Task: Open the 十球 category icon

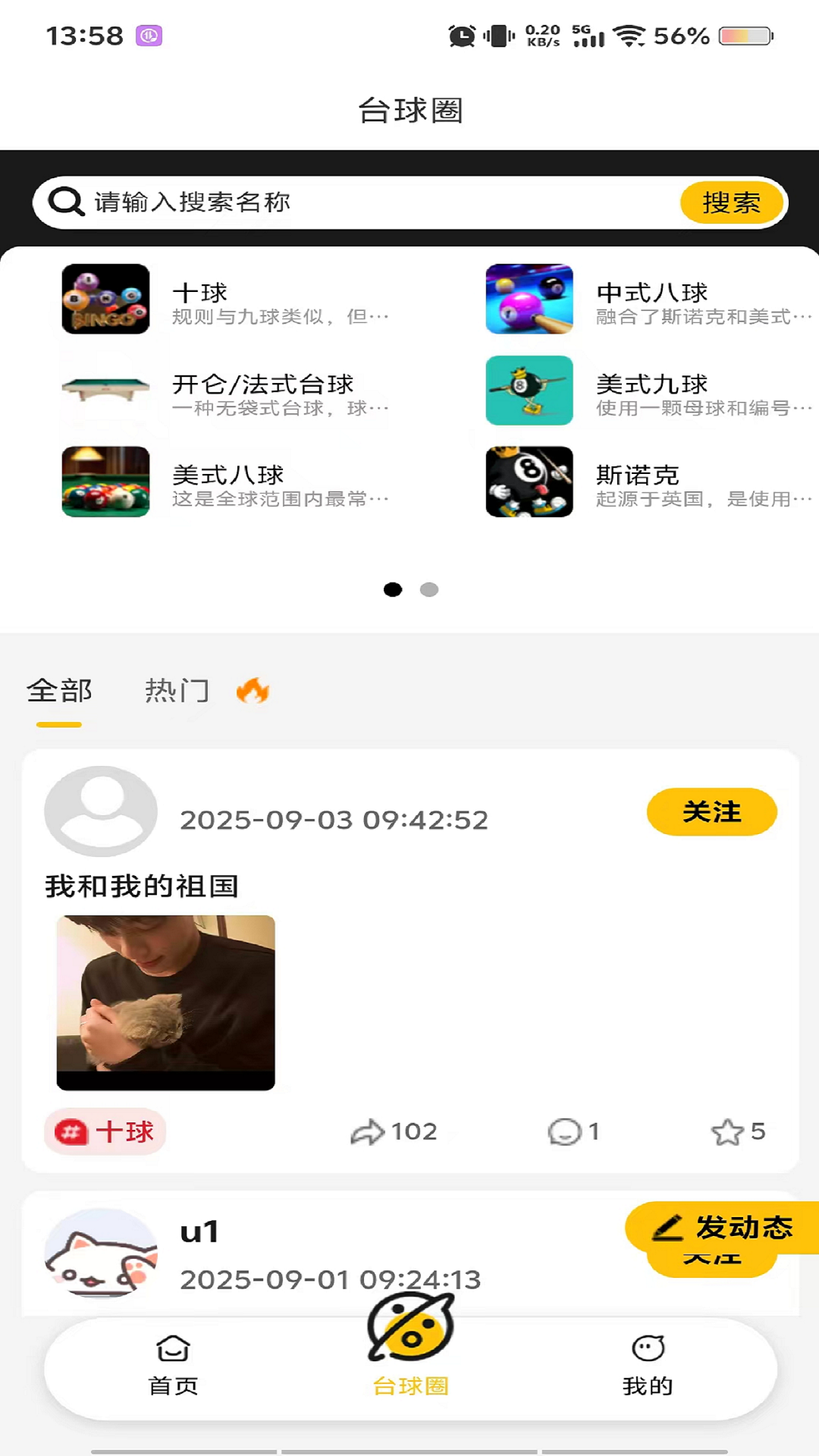Action: coord(105,299)
